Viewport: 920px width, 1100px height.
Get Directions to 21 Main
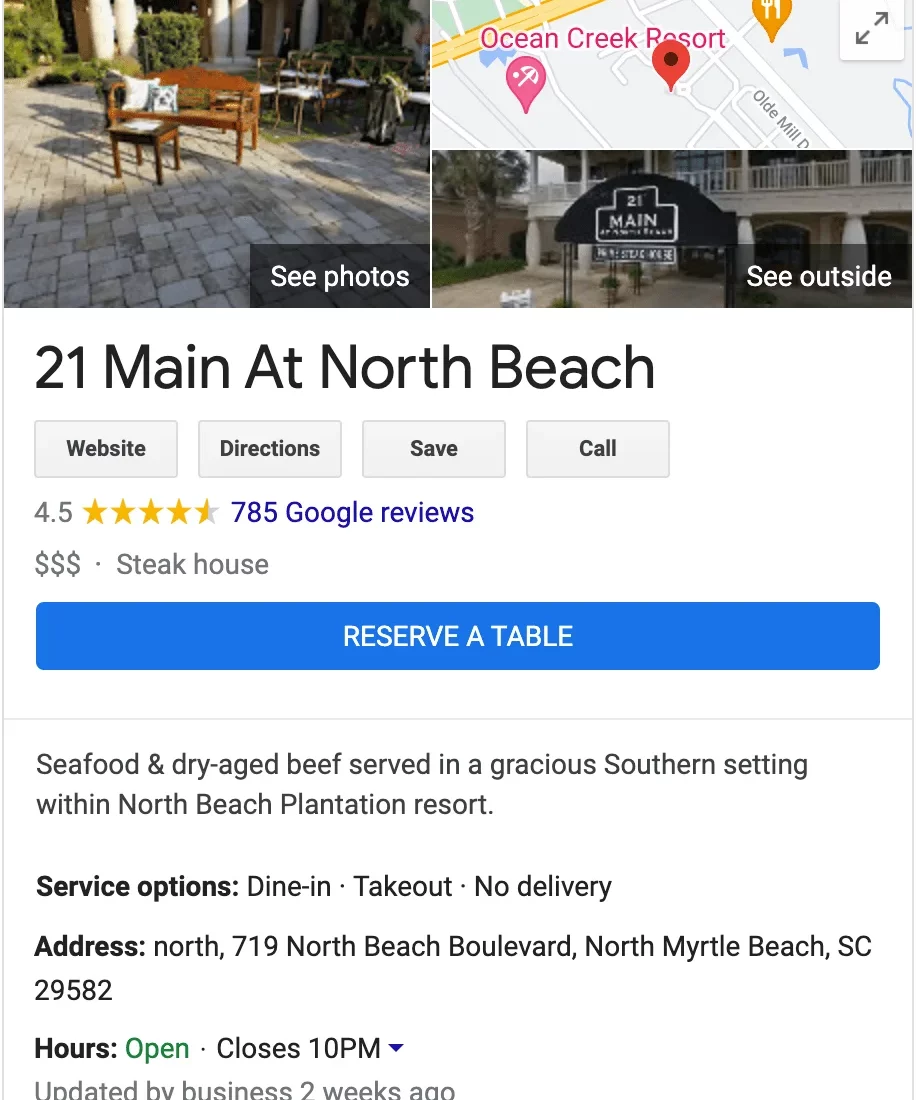pos(270,449)
